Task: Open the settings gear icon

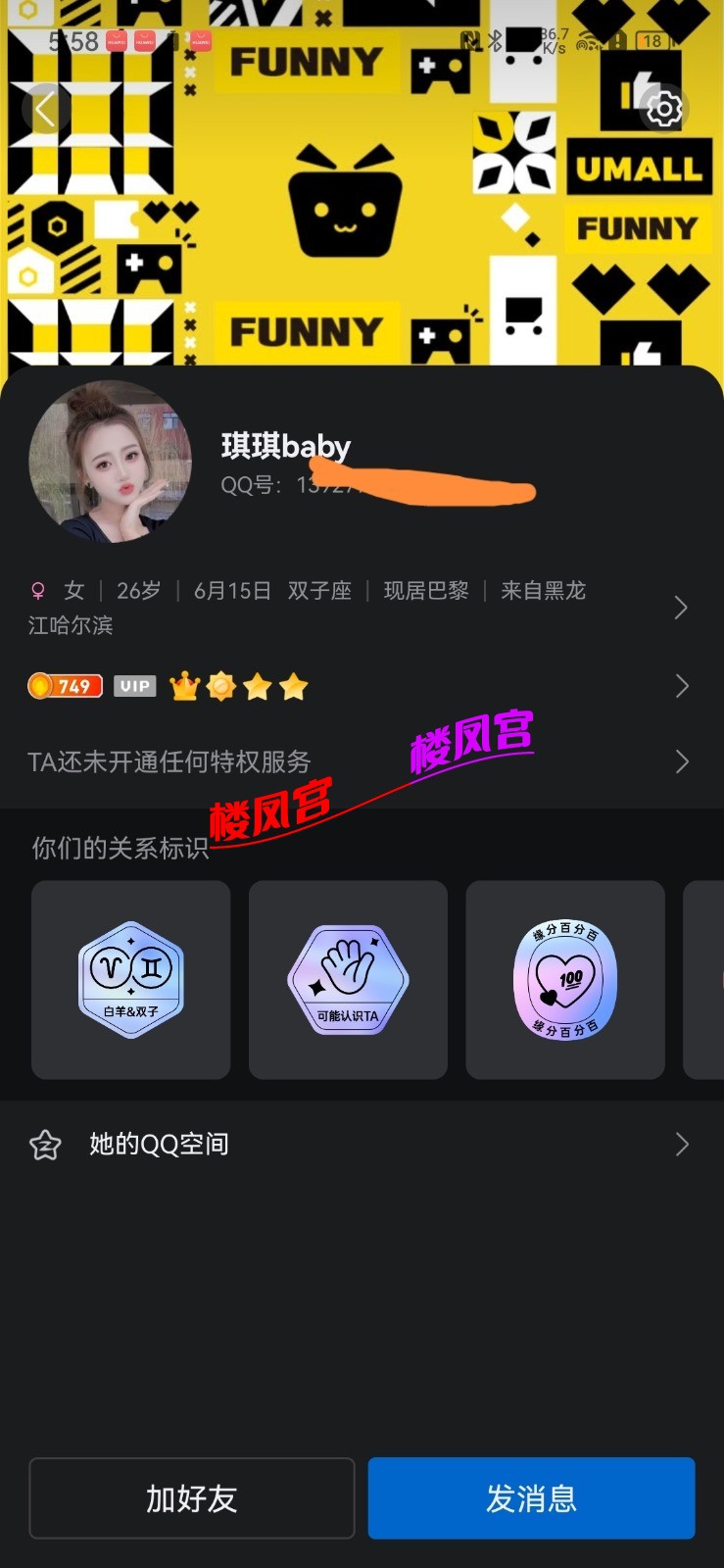Action: [x=663, y=109]
